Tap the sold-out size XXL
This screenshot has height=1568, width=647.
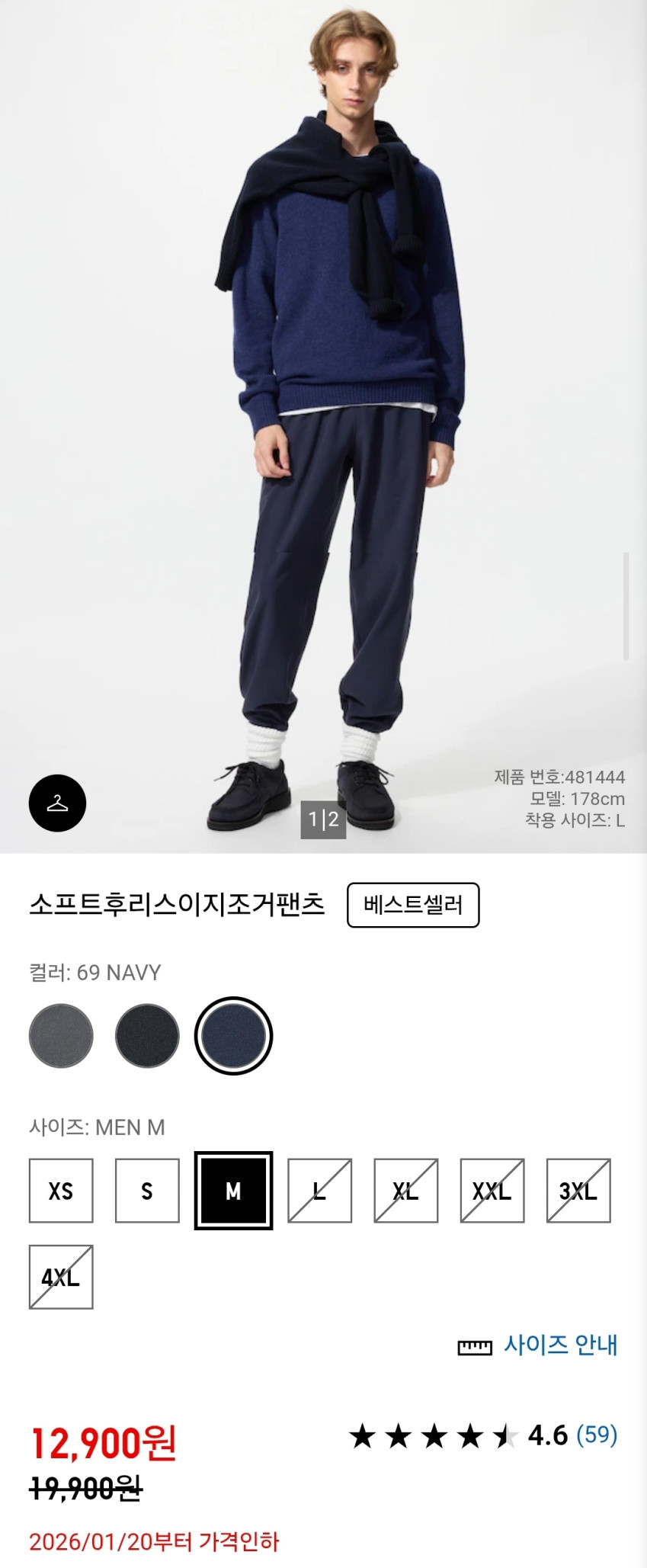point(492,1191)
